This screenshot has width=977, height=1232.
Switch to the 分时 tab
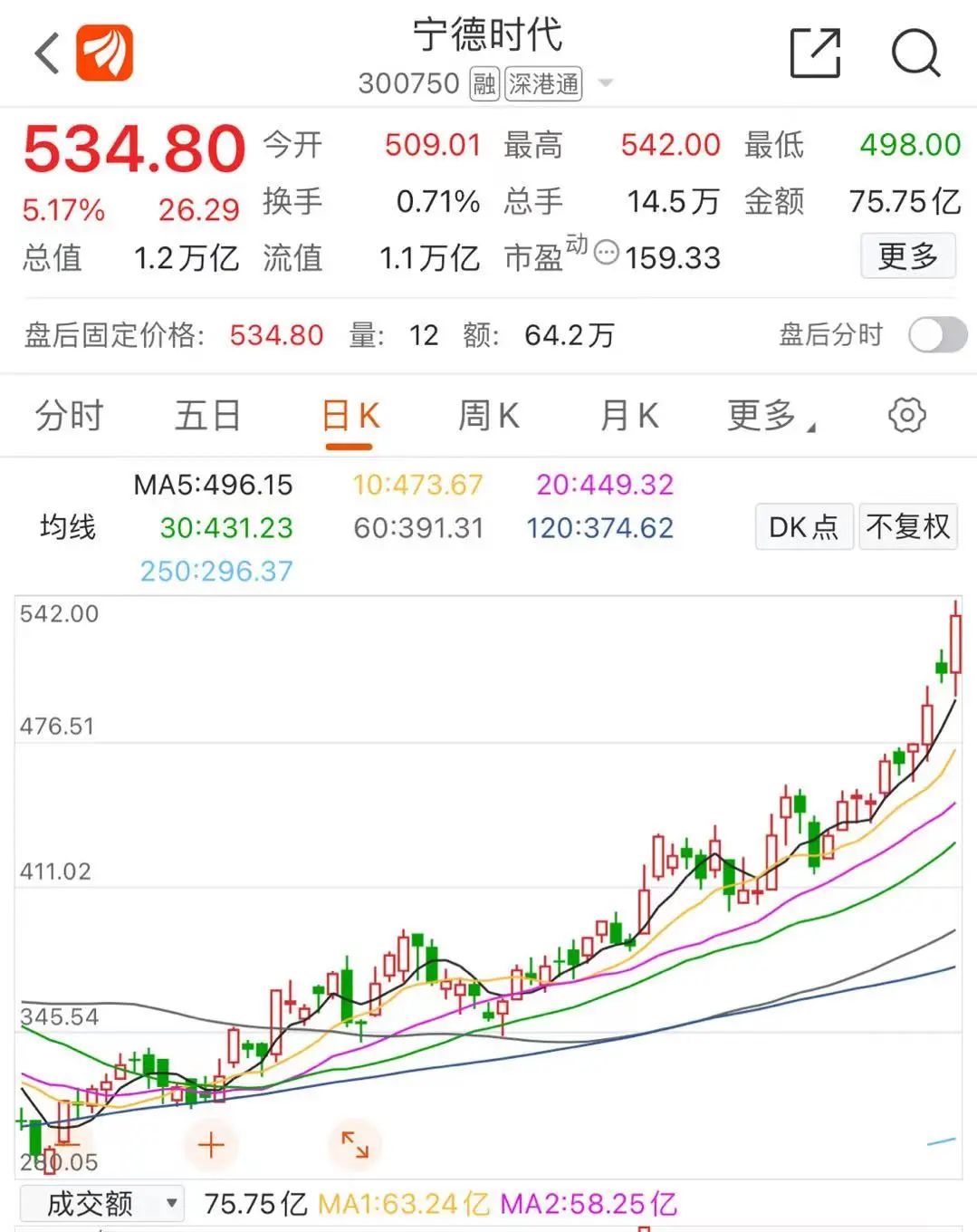pos(69,416)
